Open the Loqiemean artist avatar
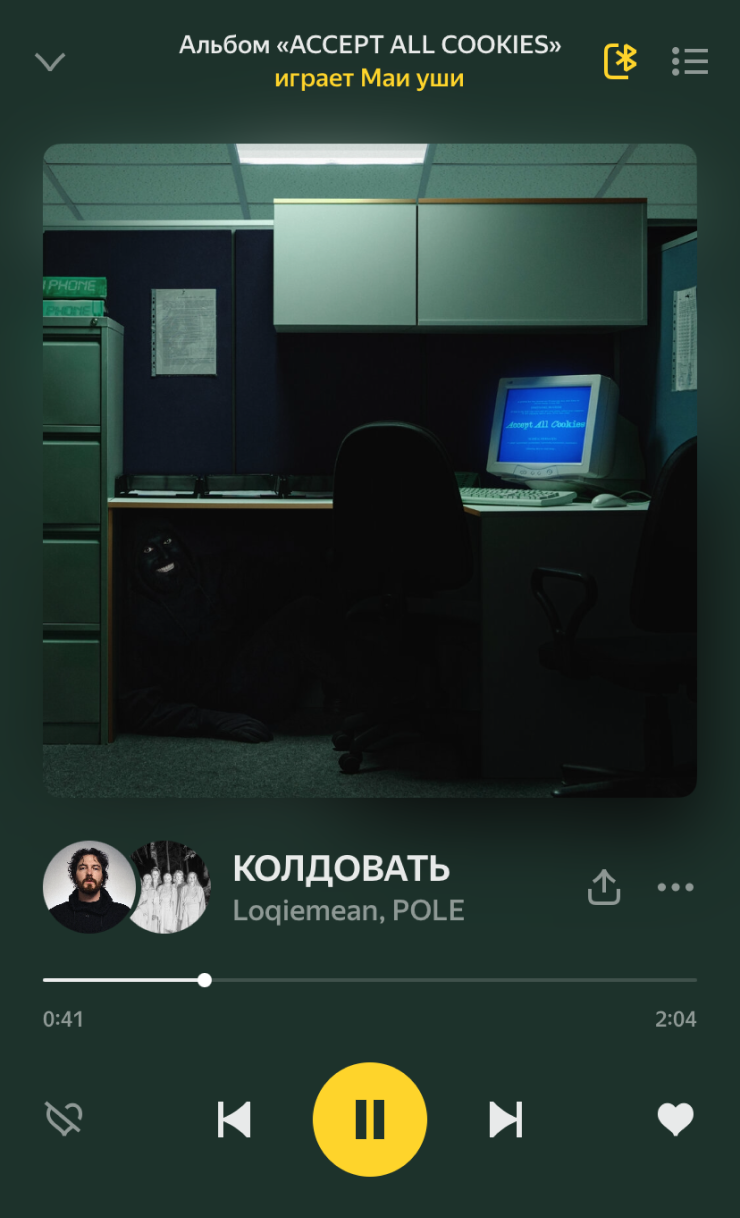This screenshot has width=740, height=1218. (86, 887)
